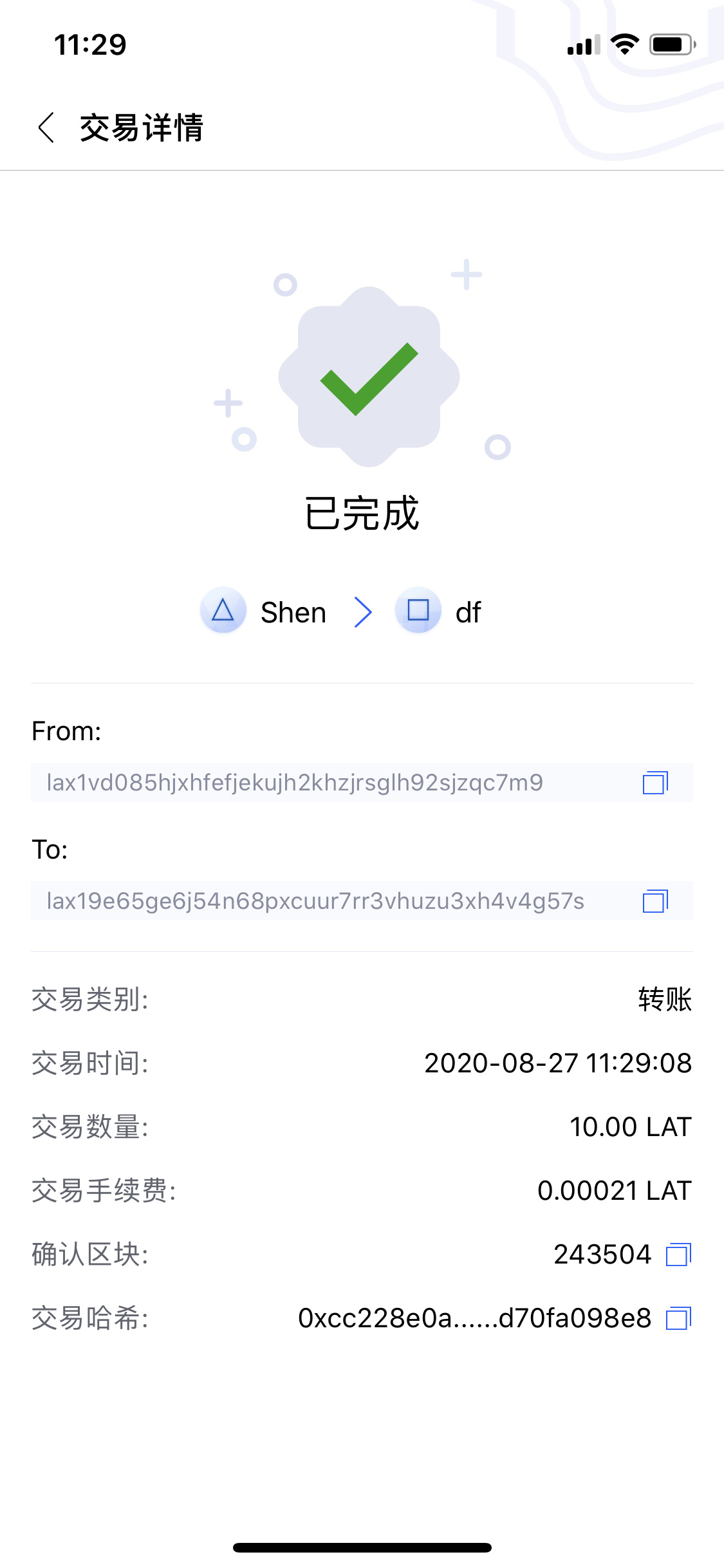Image resolution: width=724 pixels, height=1568 pixels.
Task: Copy the From wallet address
Action: click(655, 783)
